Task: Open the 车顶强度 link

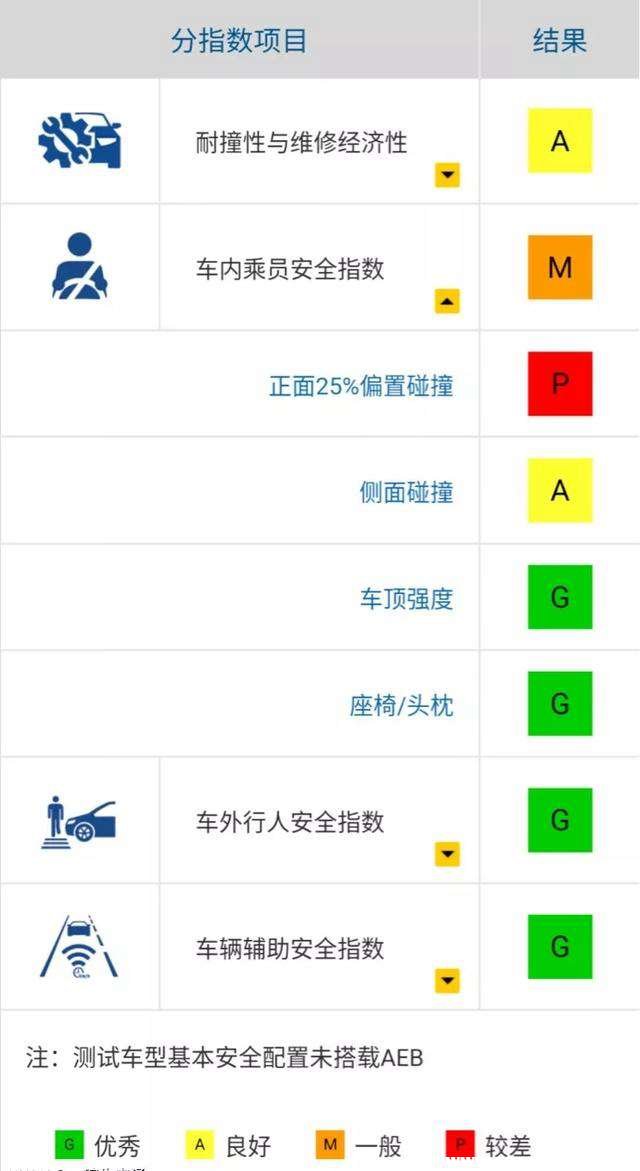Action: tap(406, 599)
